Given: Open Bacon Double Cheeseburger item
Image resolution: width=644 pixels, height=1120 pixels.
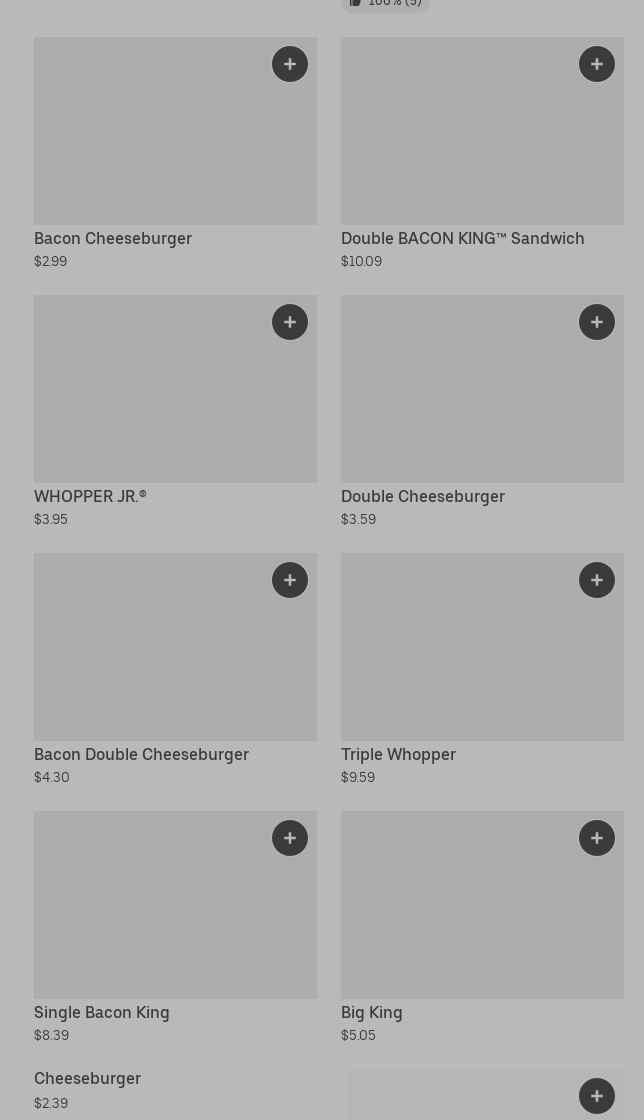Looking at the screenshot, I should [150, 660].
